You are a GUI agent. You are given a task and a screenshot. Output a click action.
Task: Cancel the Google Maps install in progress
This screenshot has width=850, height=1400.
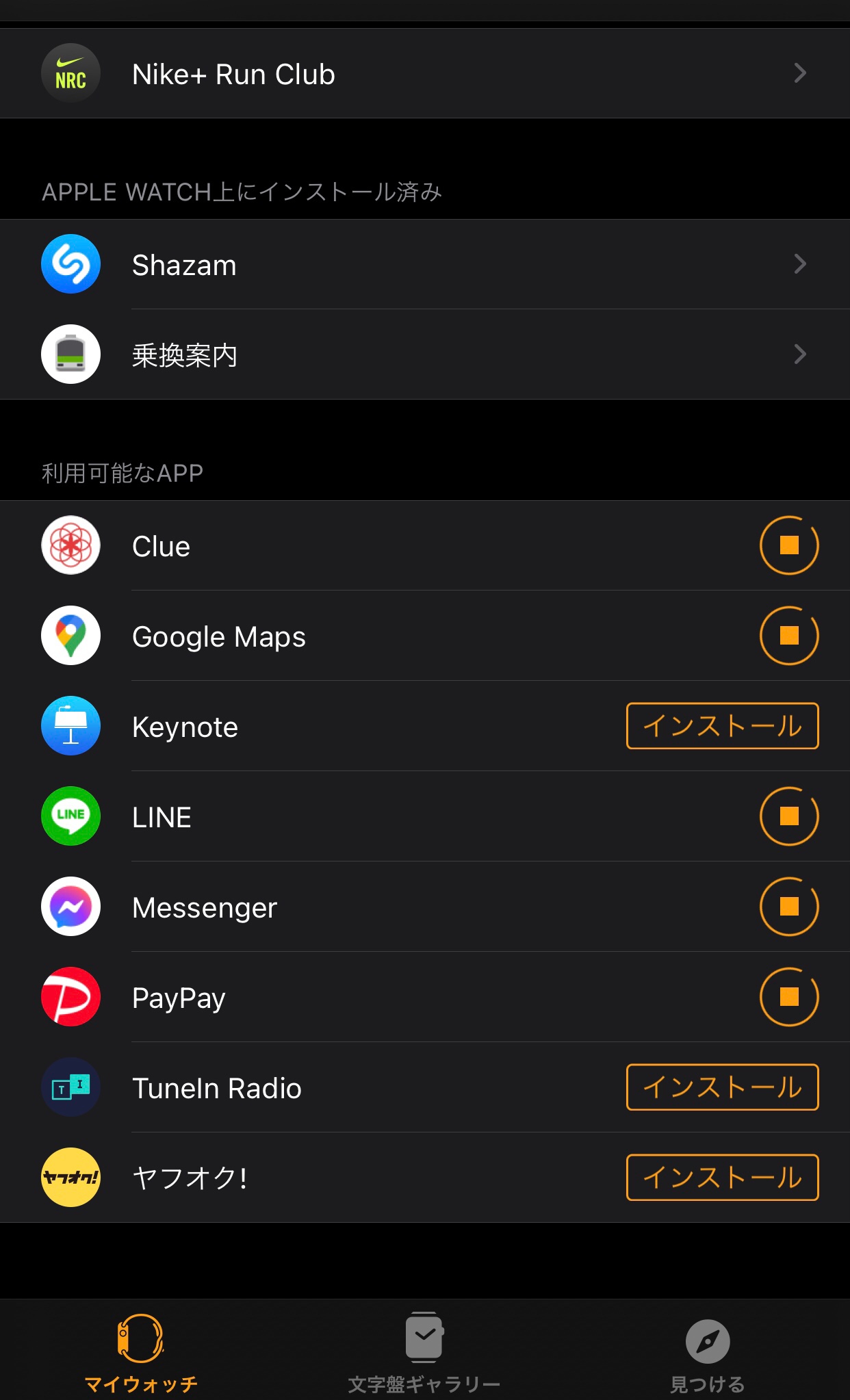pyautogui.click(x=788, y=636)
